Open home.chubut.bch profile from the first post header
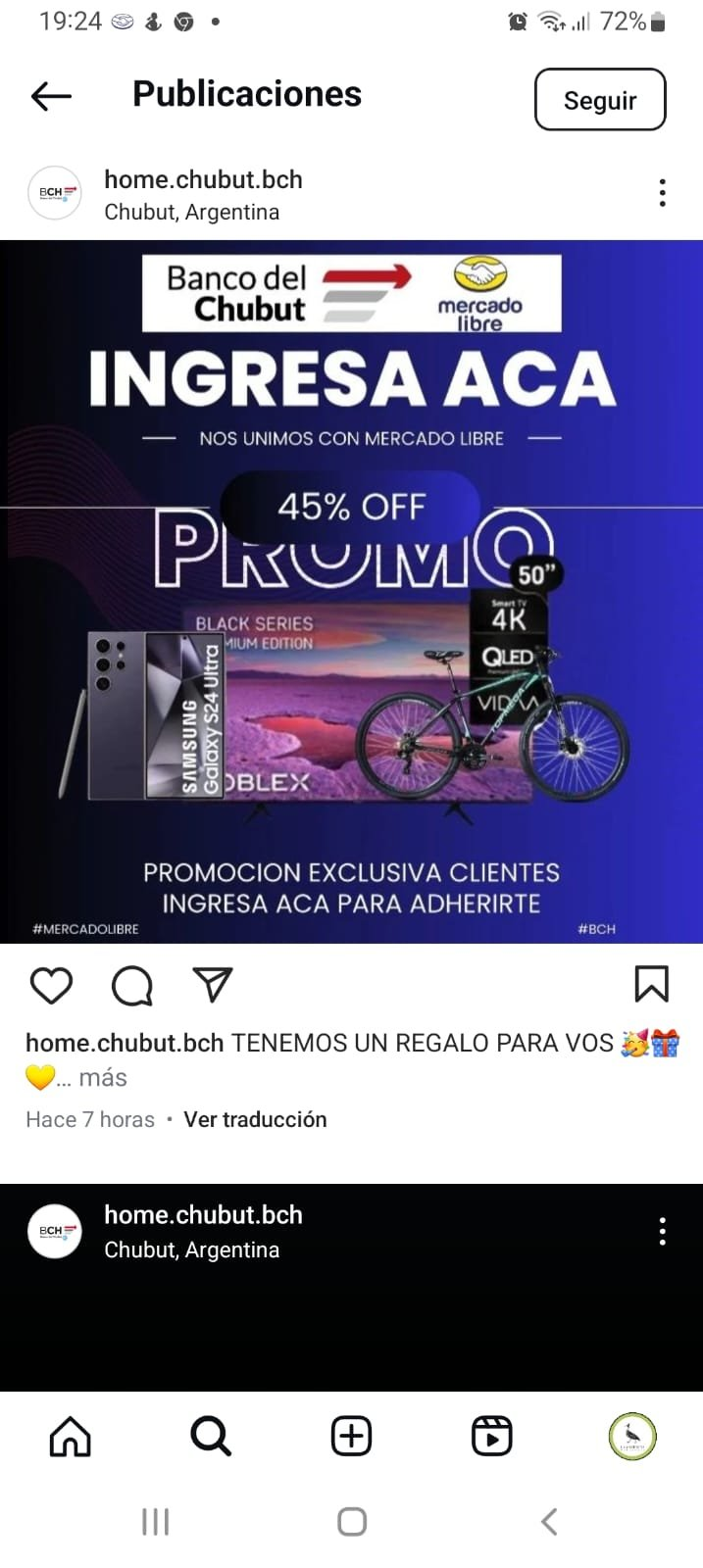 pyautogui.click(x=203, y=180)
